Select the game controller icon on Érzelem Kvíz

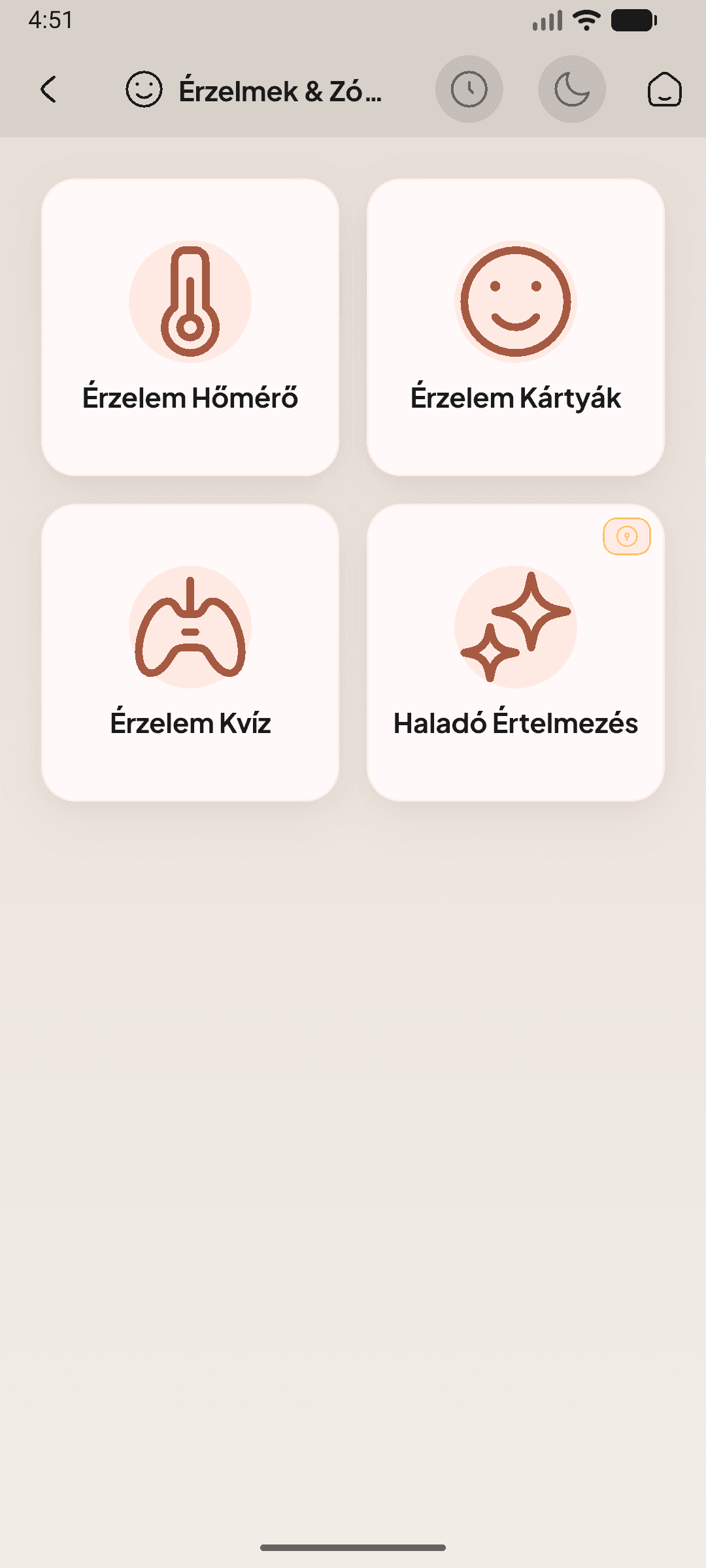tap(190, 627)
